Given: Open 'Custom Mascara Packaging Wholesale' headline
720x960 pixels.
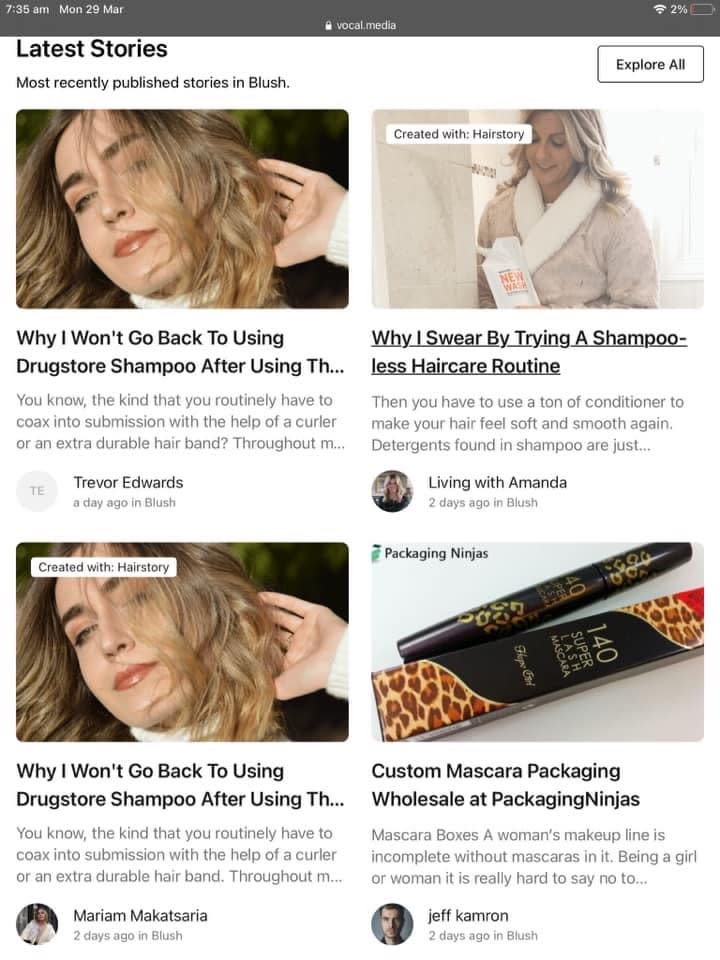Looking at the screenshot, I should 505,785.
